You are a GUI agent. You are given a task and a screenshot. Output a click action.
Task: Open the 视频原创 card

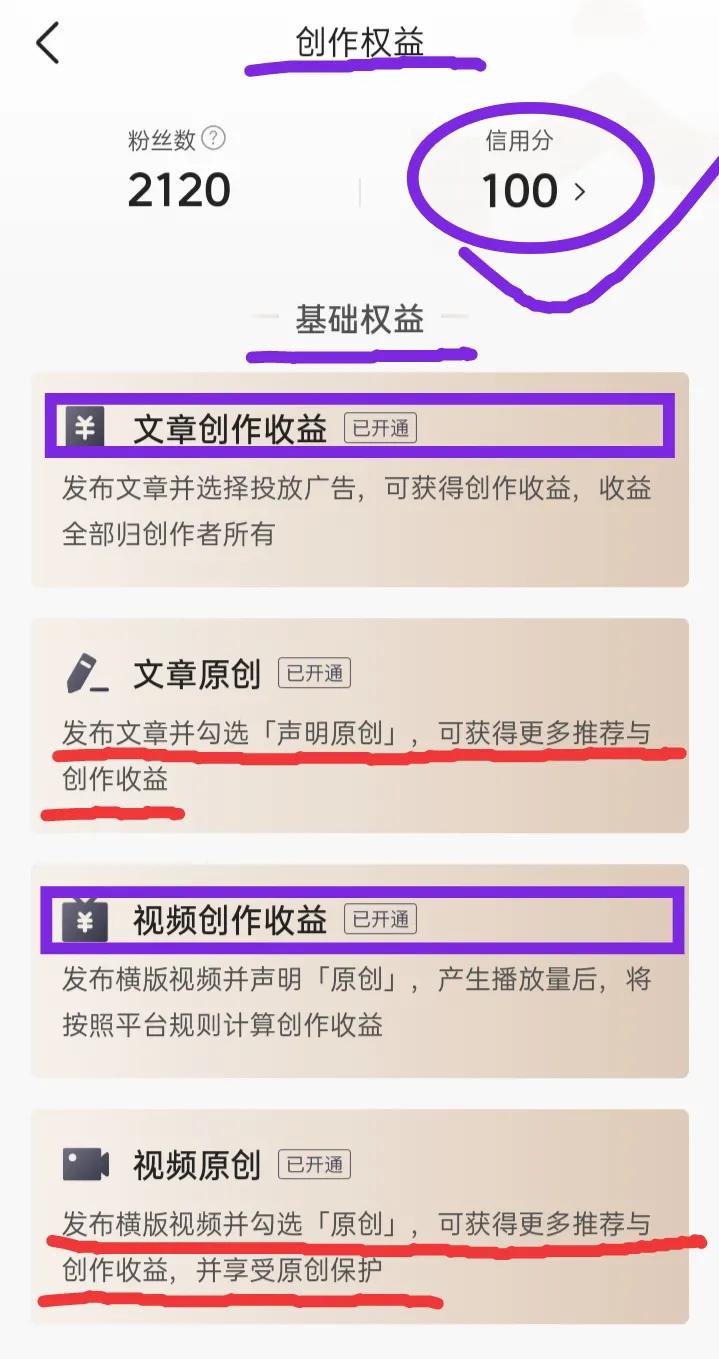click(359, 1216)
